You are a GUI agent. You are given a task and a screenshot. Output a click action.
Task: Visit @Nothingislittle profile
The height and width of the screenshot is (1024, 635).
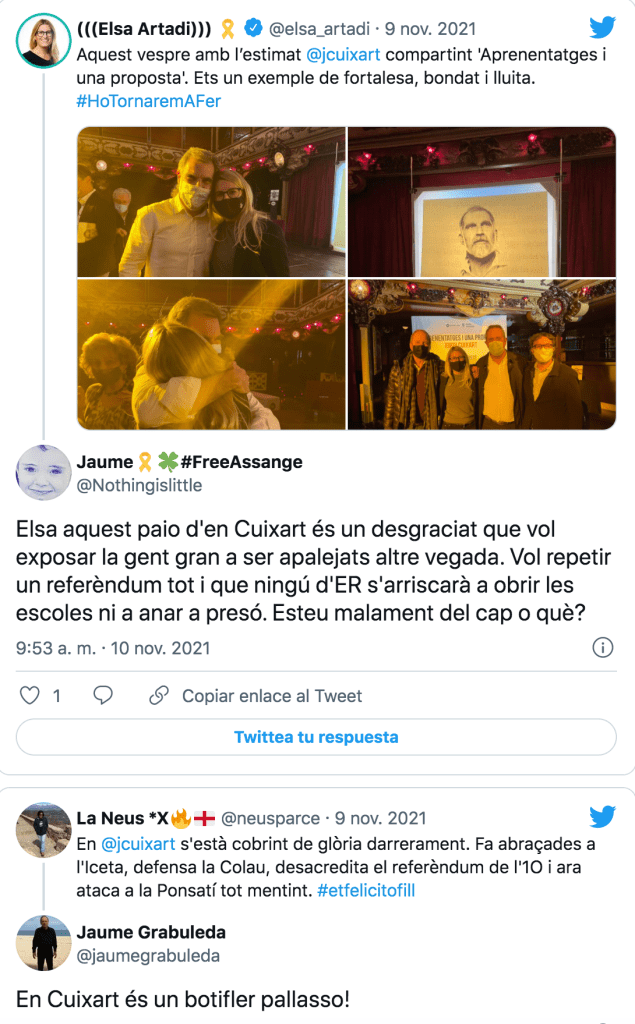[139, 485]
